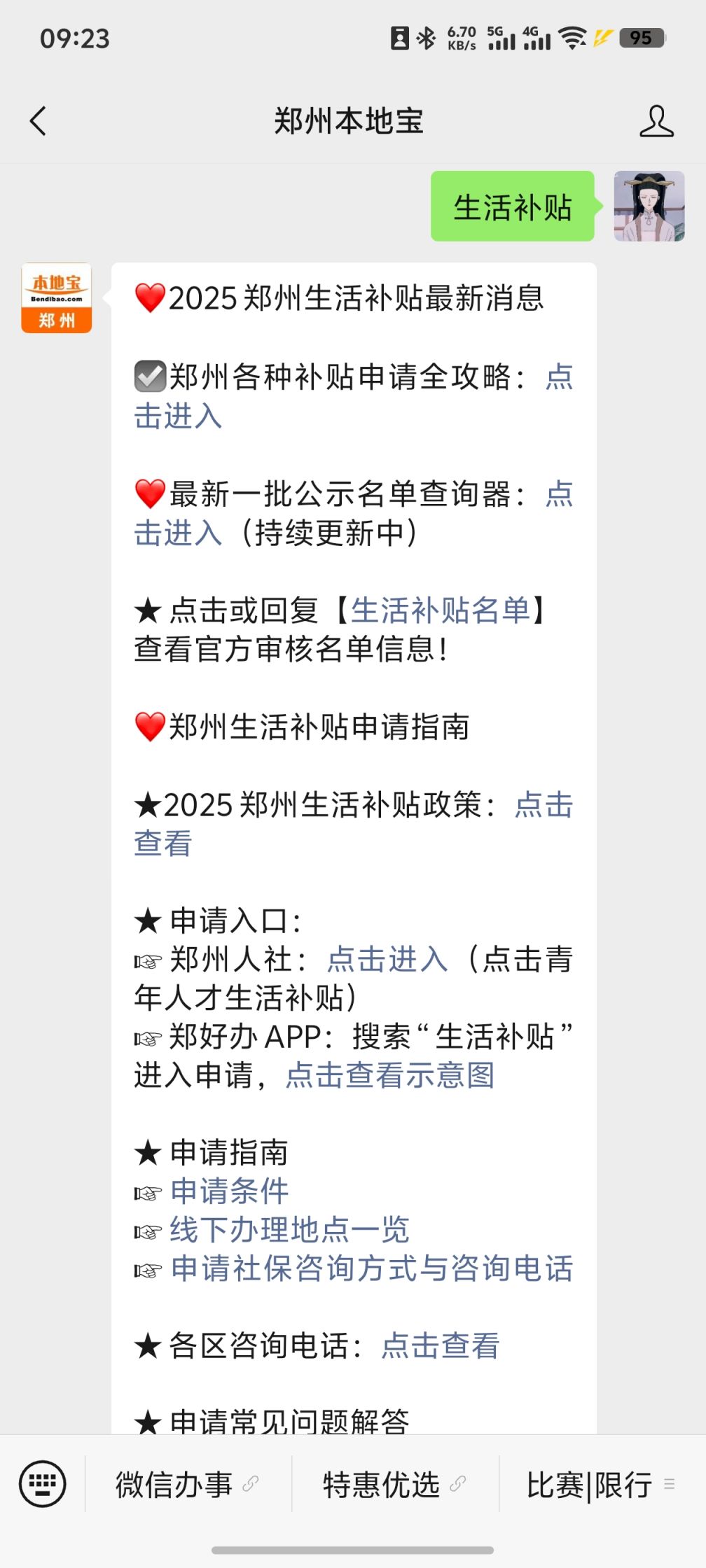Image resolution: width=706 pixels, height=1568 pixels.
Task: Go back from 郑州本地宝 chat
Action: [38, 121]
